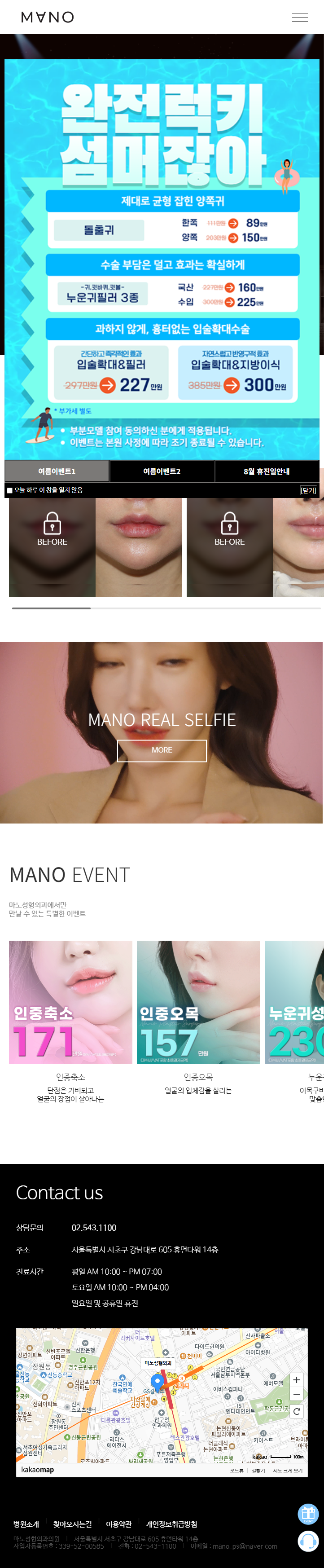Screen dimensions: 324x1568
Task: Open 찾아오시는길 footer link
Action: click(x=72, y=1524)
